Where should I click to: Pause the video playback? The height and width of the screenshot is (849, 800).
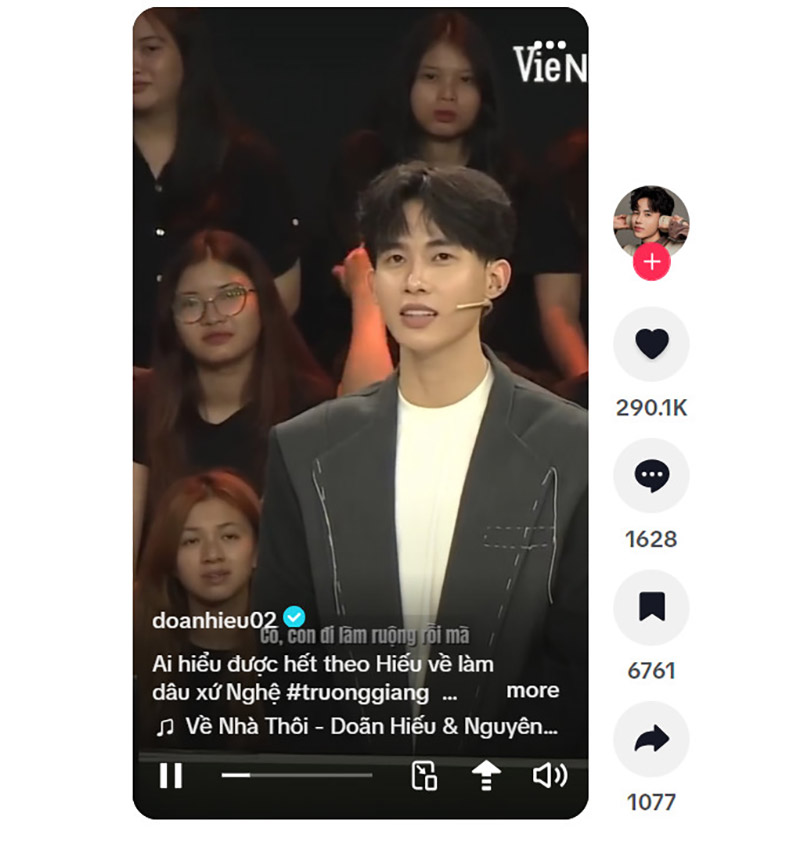point(171,775)
